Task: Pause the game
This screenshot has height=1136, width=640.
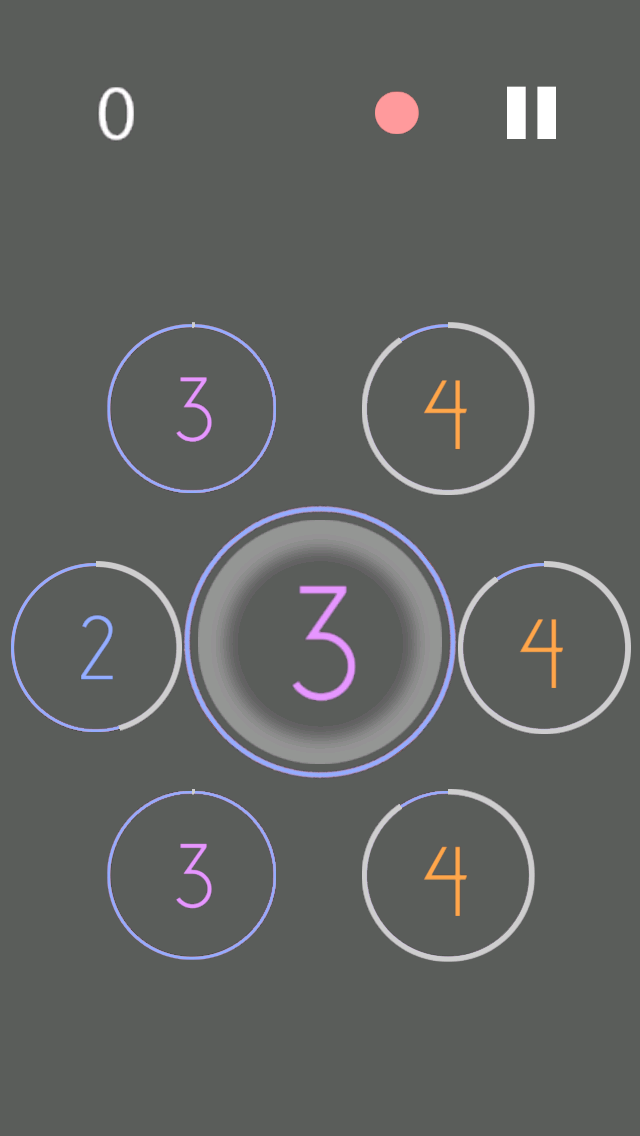Action: tap(531, 113)
